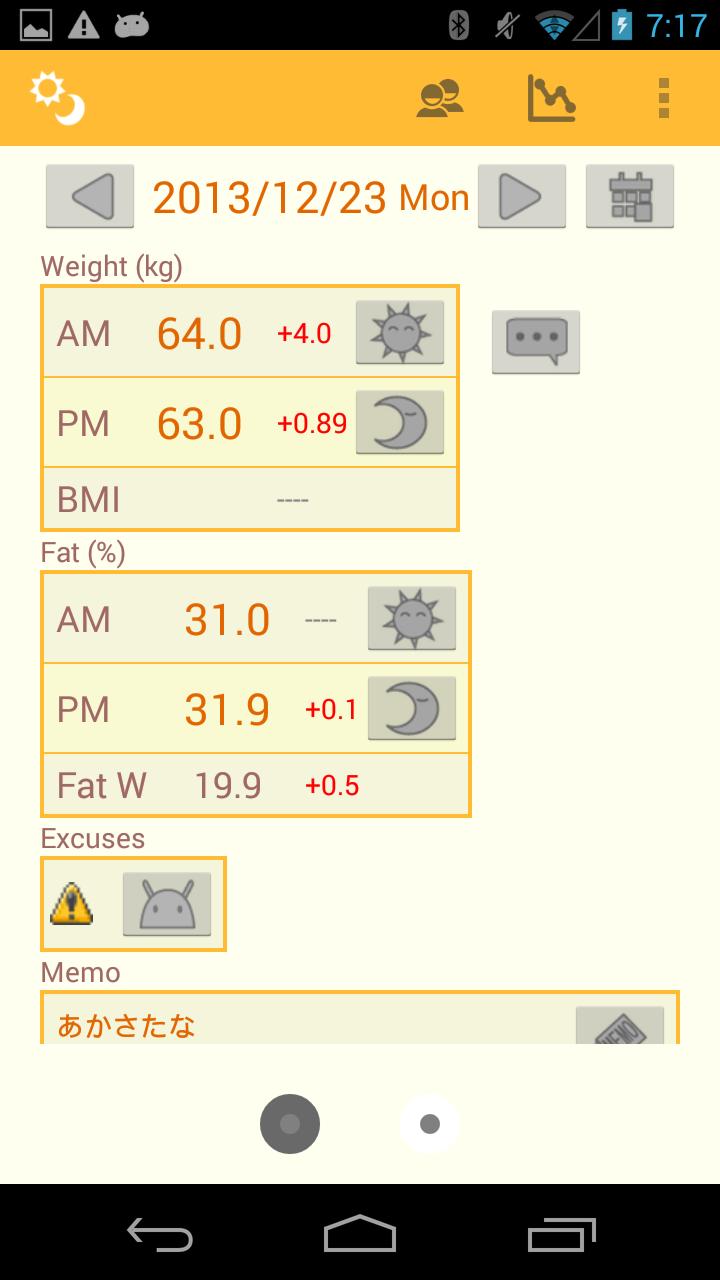720x1280 pixels.
Task: Open the calendar date picker icon
Action: pyautogui.click(x=630, y=197)
